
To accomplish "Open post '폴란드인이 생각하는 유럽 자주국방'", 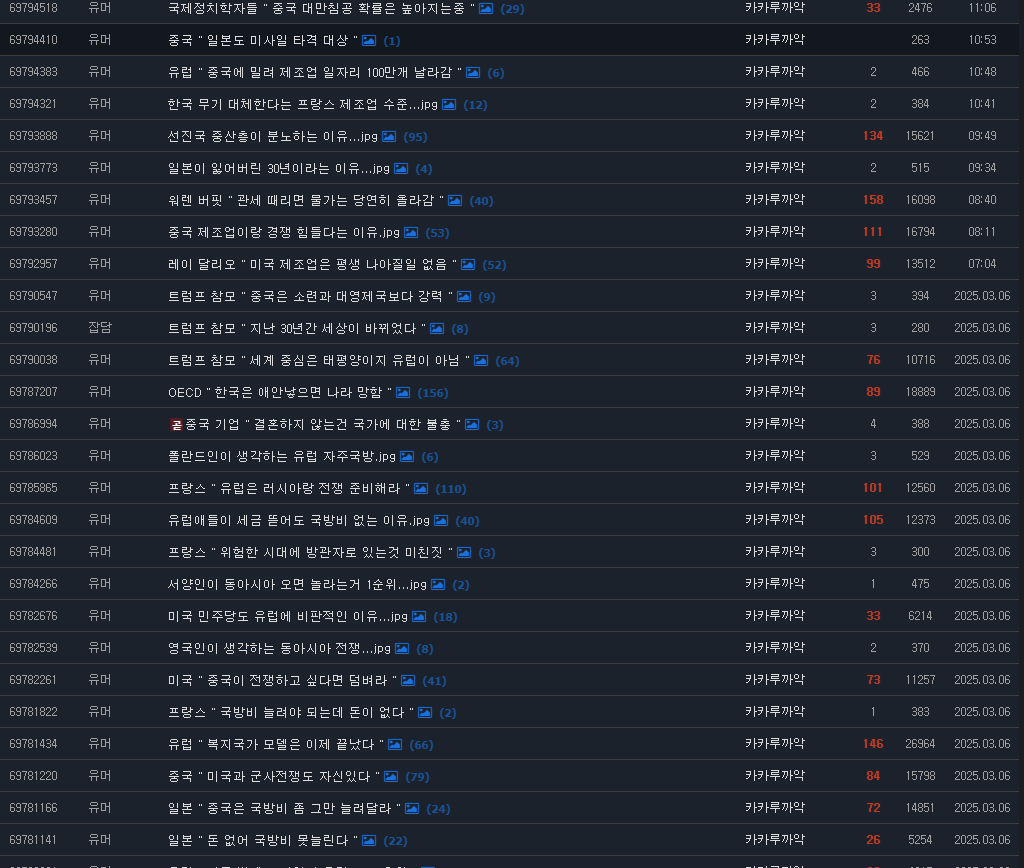I will [281, 456].
